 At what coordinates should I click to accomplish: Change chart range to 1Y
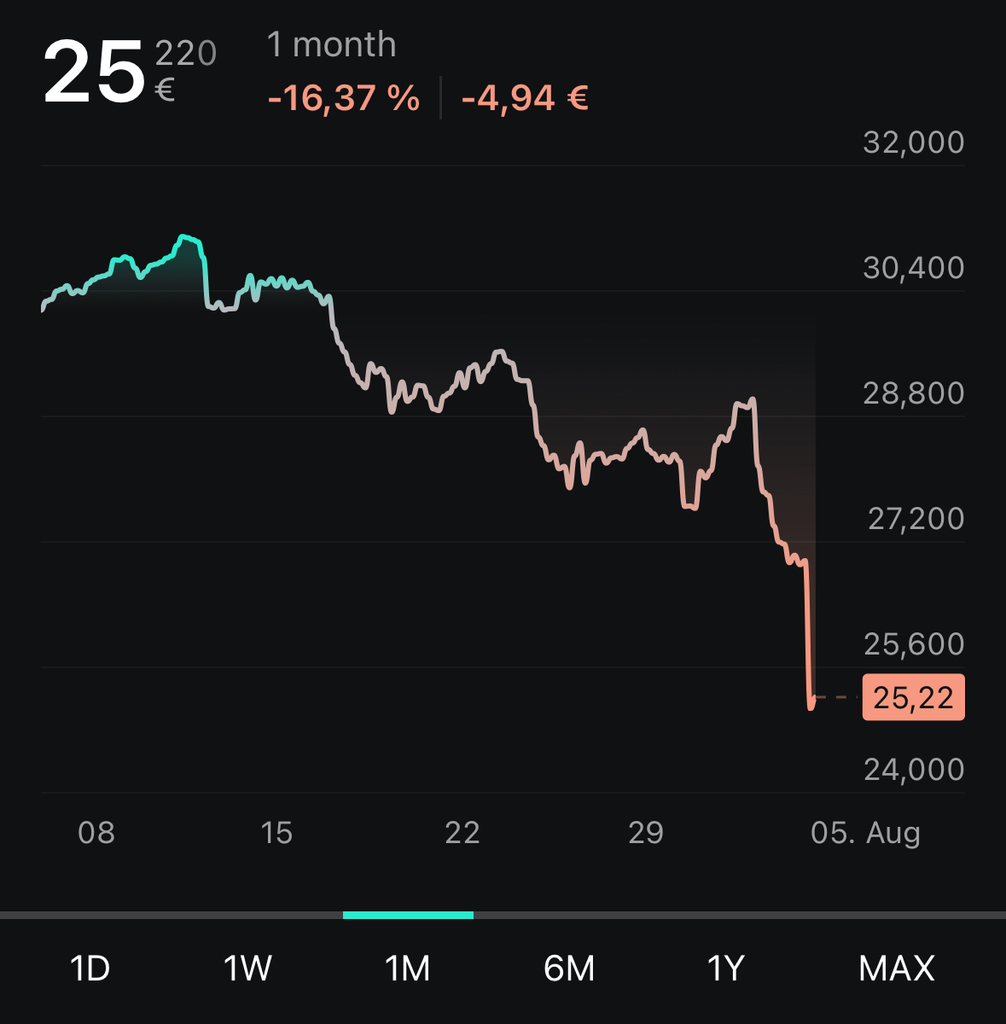point(726,968)
